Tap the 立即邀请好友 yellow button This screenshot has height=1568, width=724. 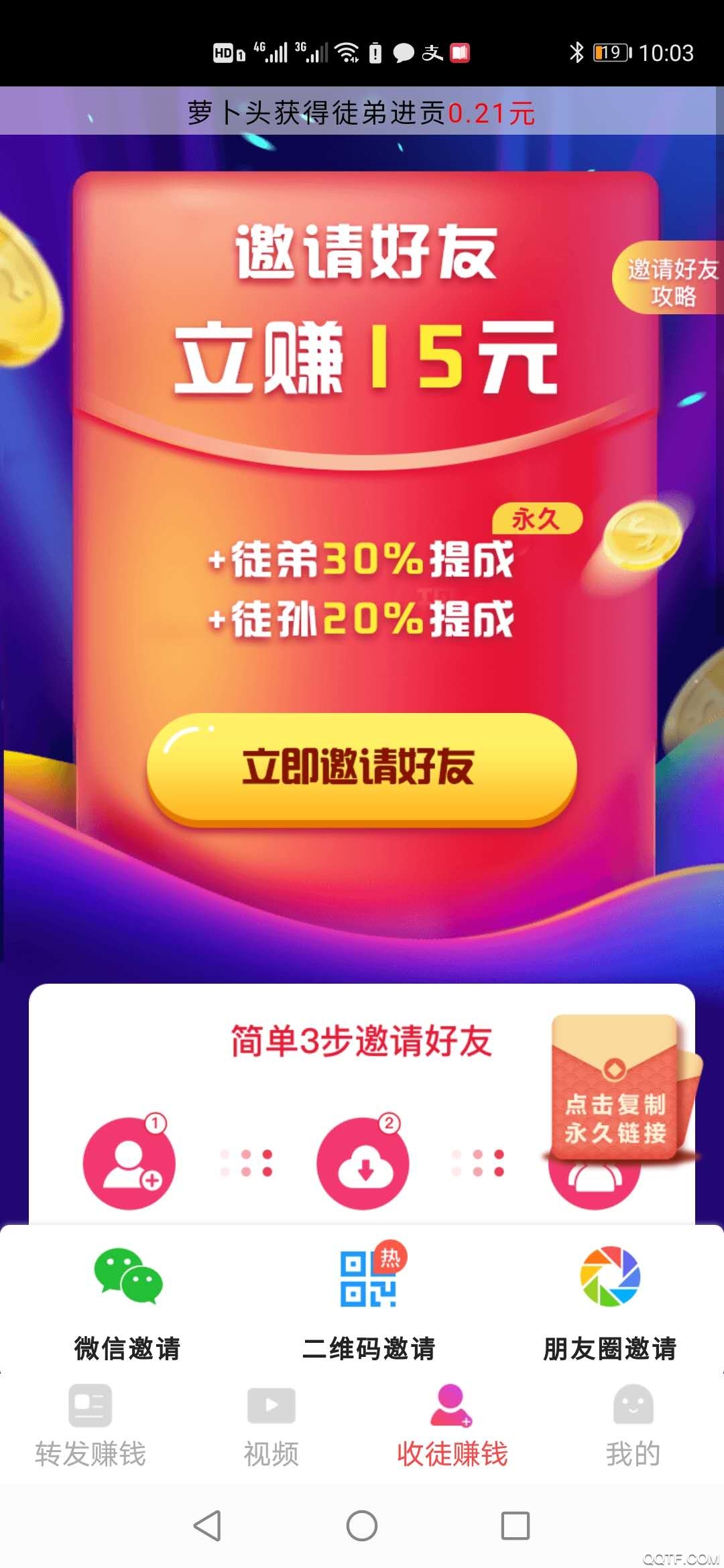pos(362,768)
